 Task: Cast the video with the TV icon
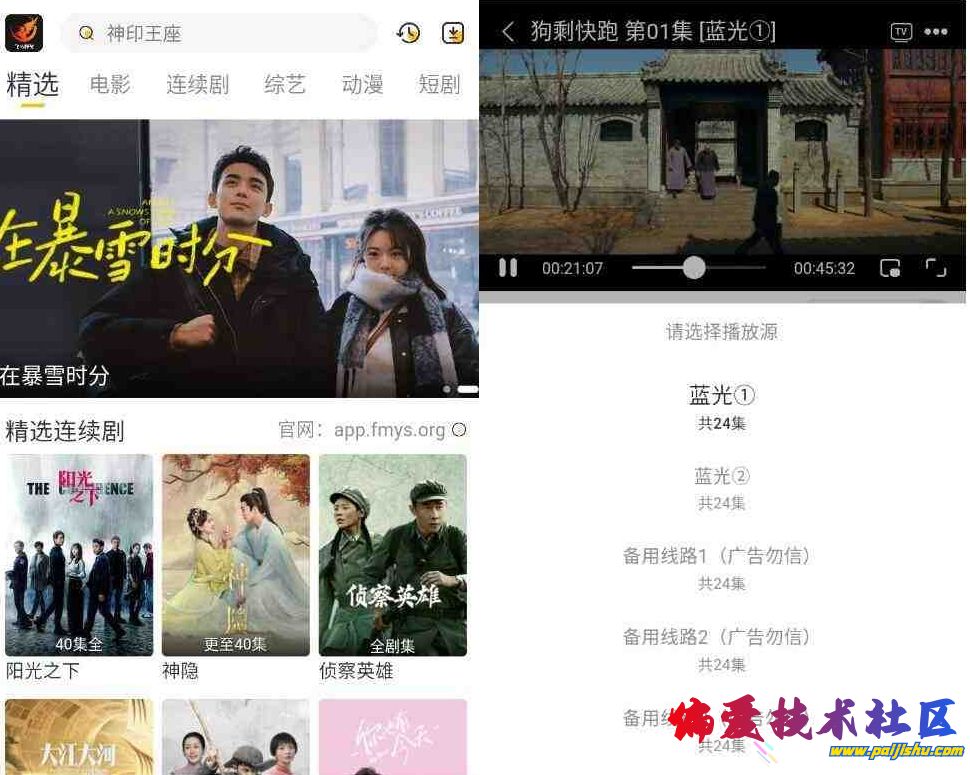[901, 32]
